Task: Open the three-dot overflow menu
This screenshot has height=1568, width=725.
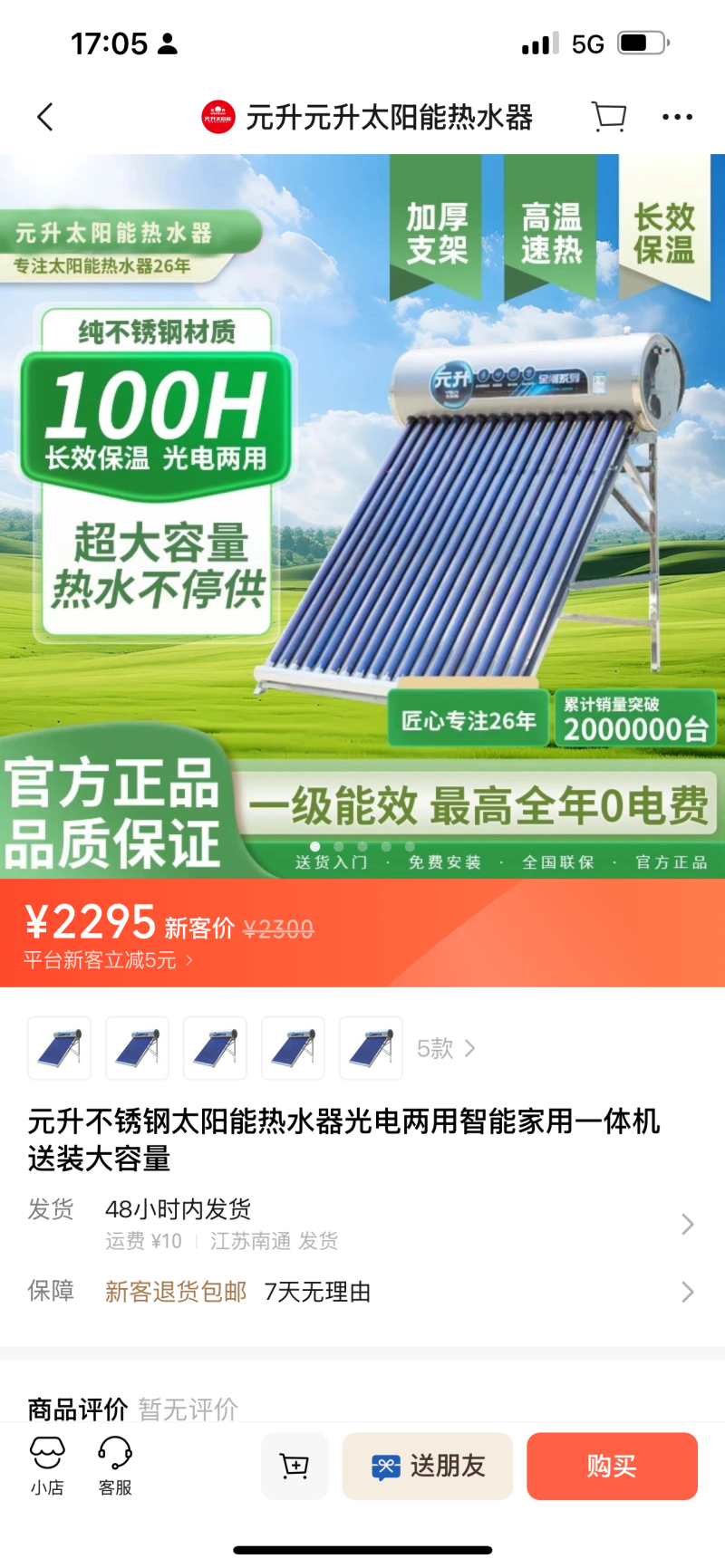Action: point(677,117)
